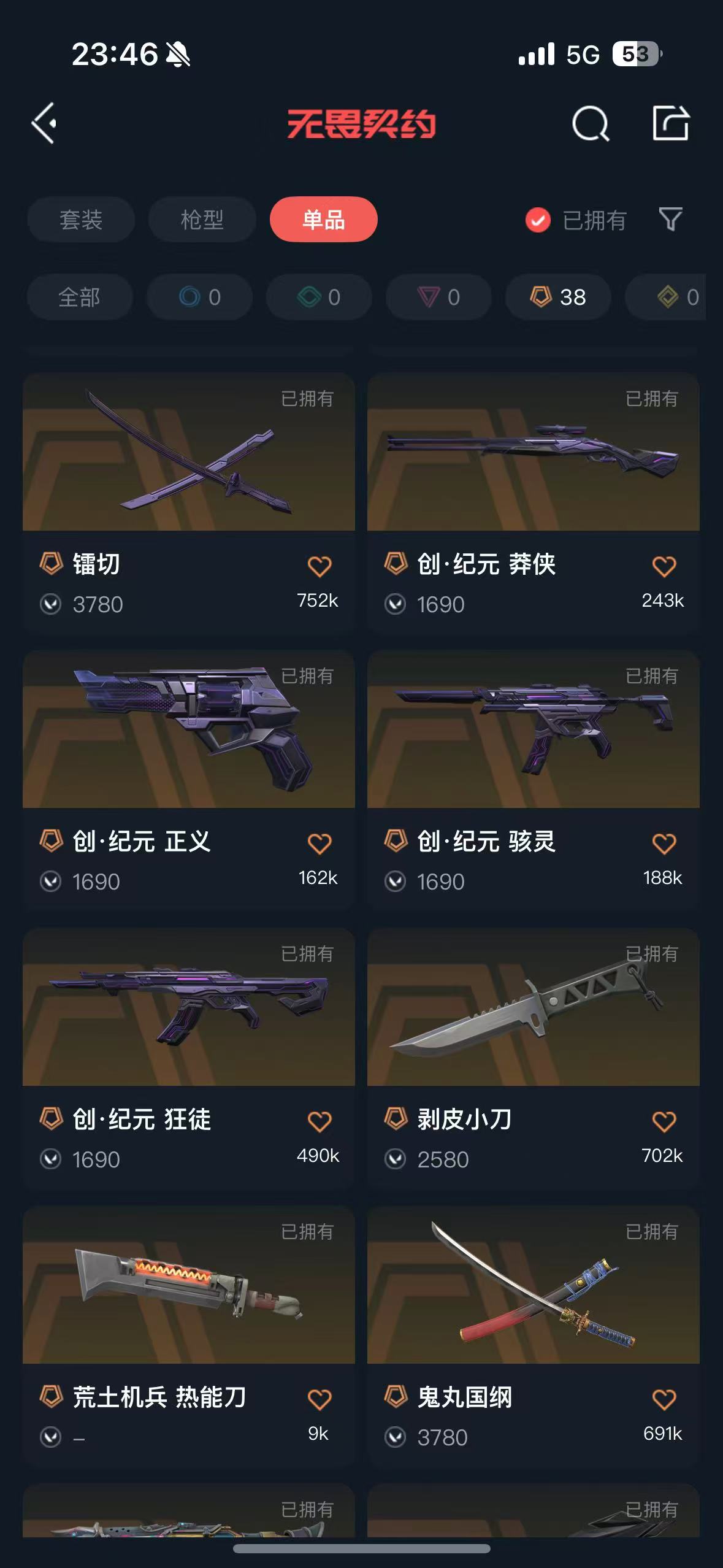Like the 剥皮小刀 knife skin
Image resolution: width=723 pixels, height=1568 pixels.
tap(664, 1122)
